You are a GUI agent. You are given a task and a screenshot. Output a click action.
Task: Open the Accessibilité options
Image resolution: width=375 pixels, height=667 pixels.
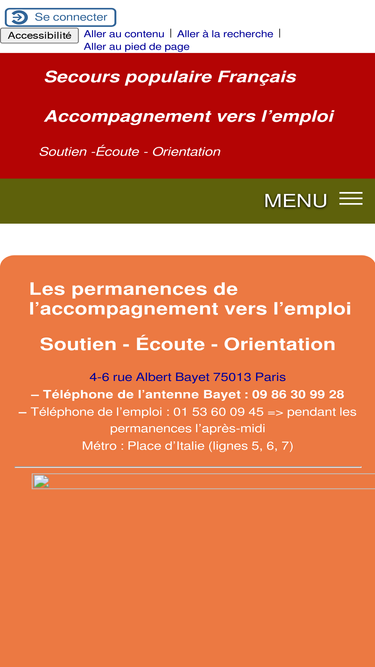[40, 36]
